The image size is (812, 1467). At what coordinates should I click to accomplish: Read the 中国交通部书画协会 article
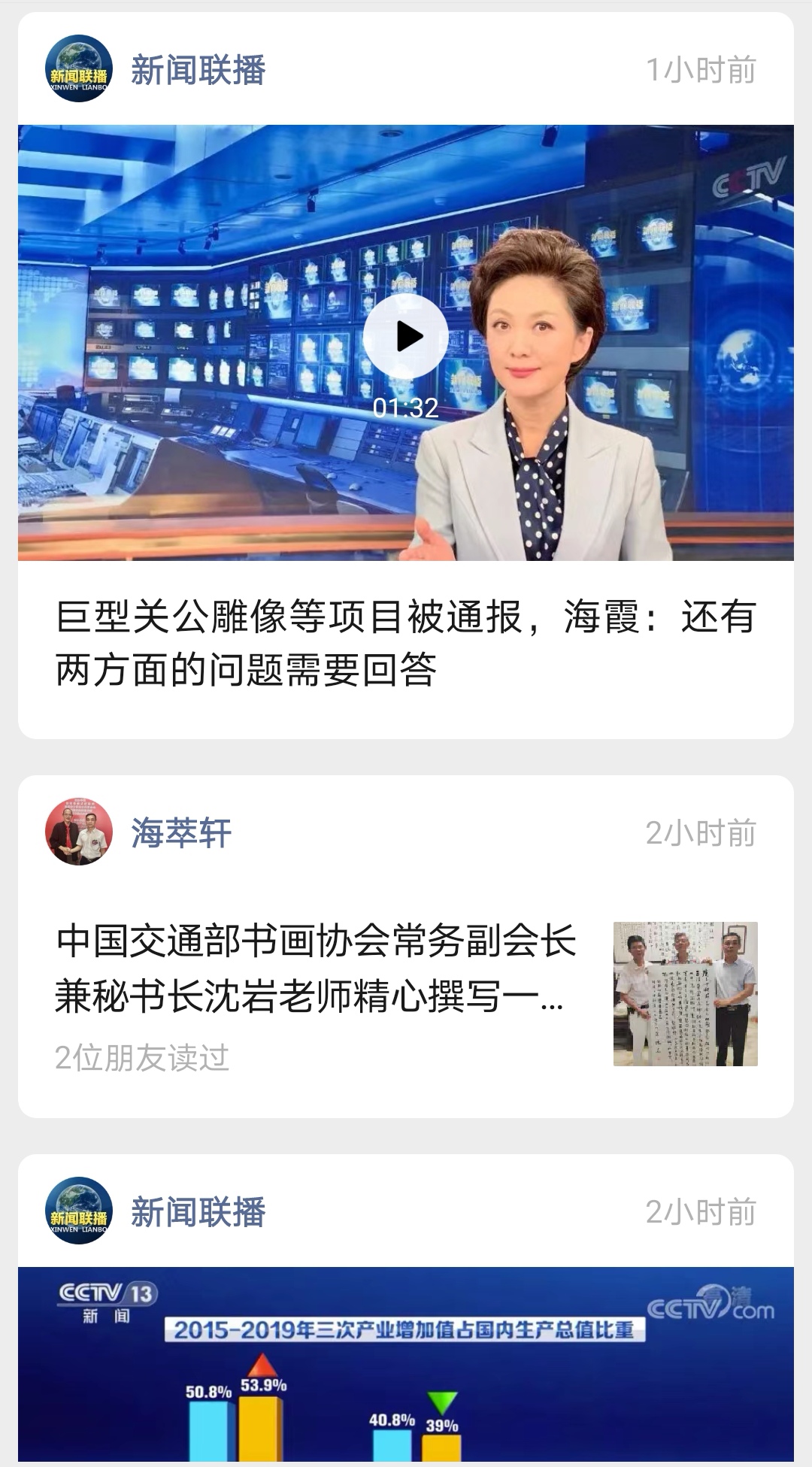tap(316, 969)
